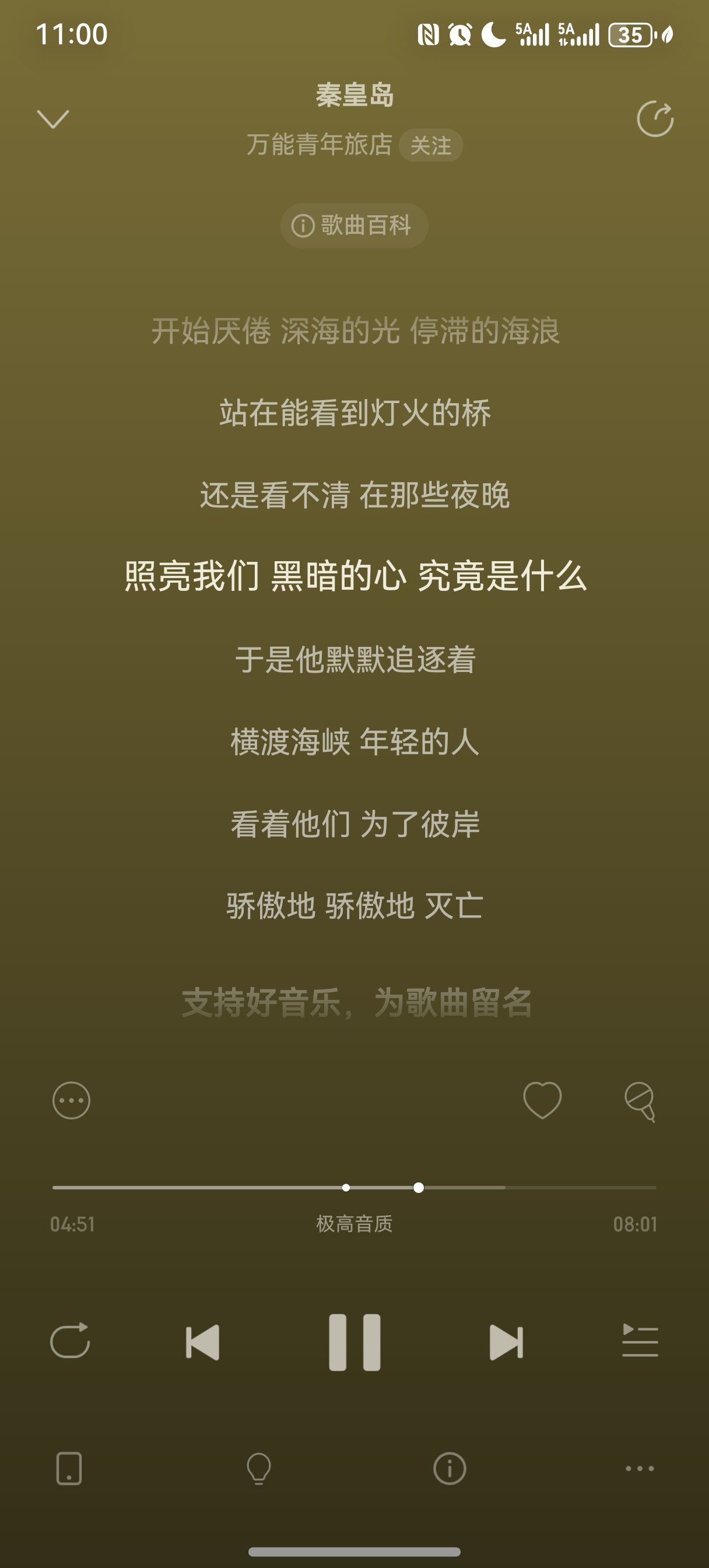
Task: Collapse the player with the down chevron
Action: click(x=53, y=118)
